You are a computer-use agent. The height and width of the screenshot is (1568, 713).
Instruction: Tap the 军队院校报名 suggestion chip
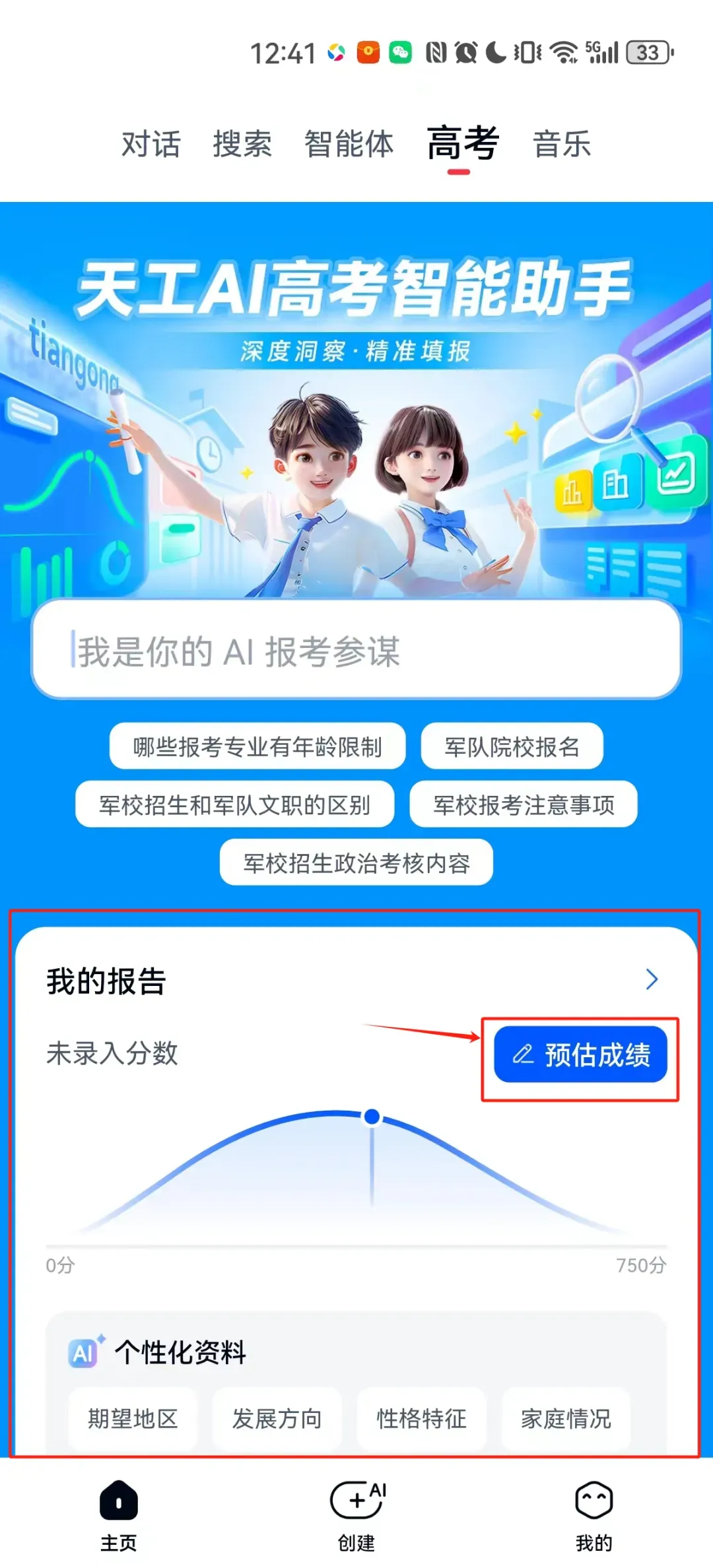click(x=512, y=746)
